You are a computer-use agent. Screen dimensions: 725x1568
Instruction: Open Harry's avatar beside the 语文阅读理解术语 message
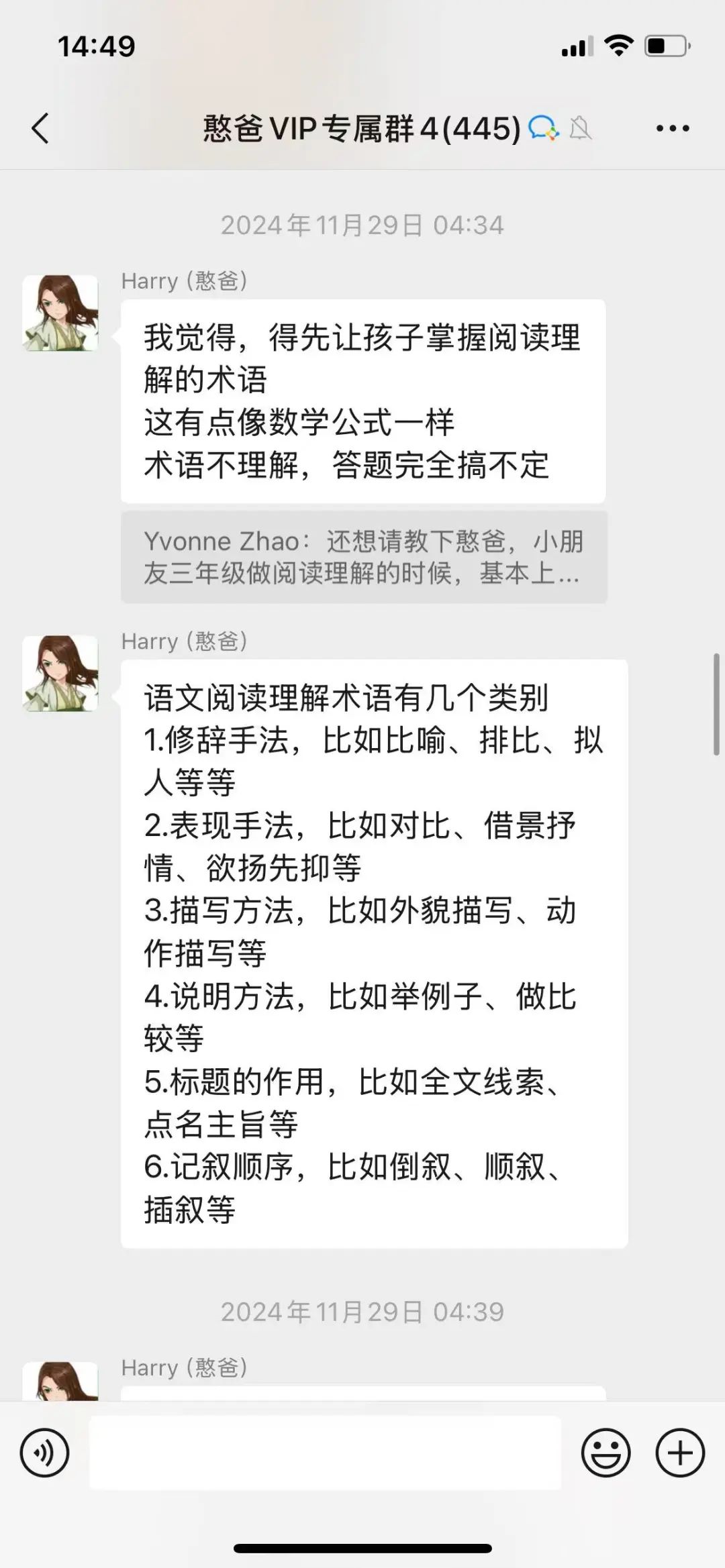tap(60, 673)
